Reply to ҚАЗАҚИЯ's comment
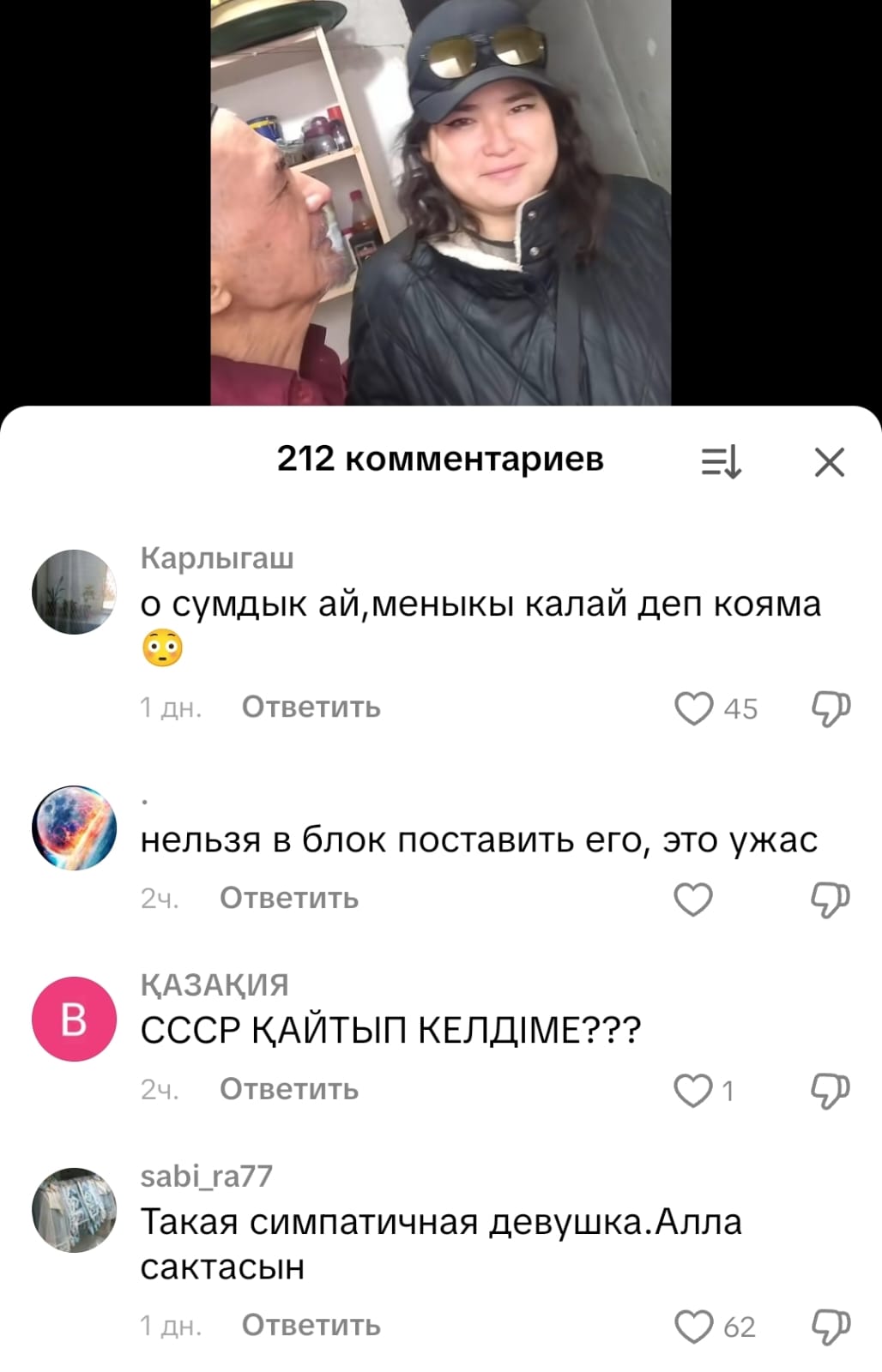The height and width of the screenshot is (1372, 882). 289,1090
